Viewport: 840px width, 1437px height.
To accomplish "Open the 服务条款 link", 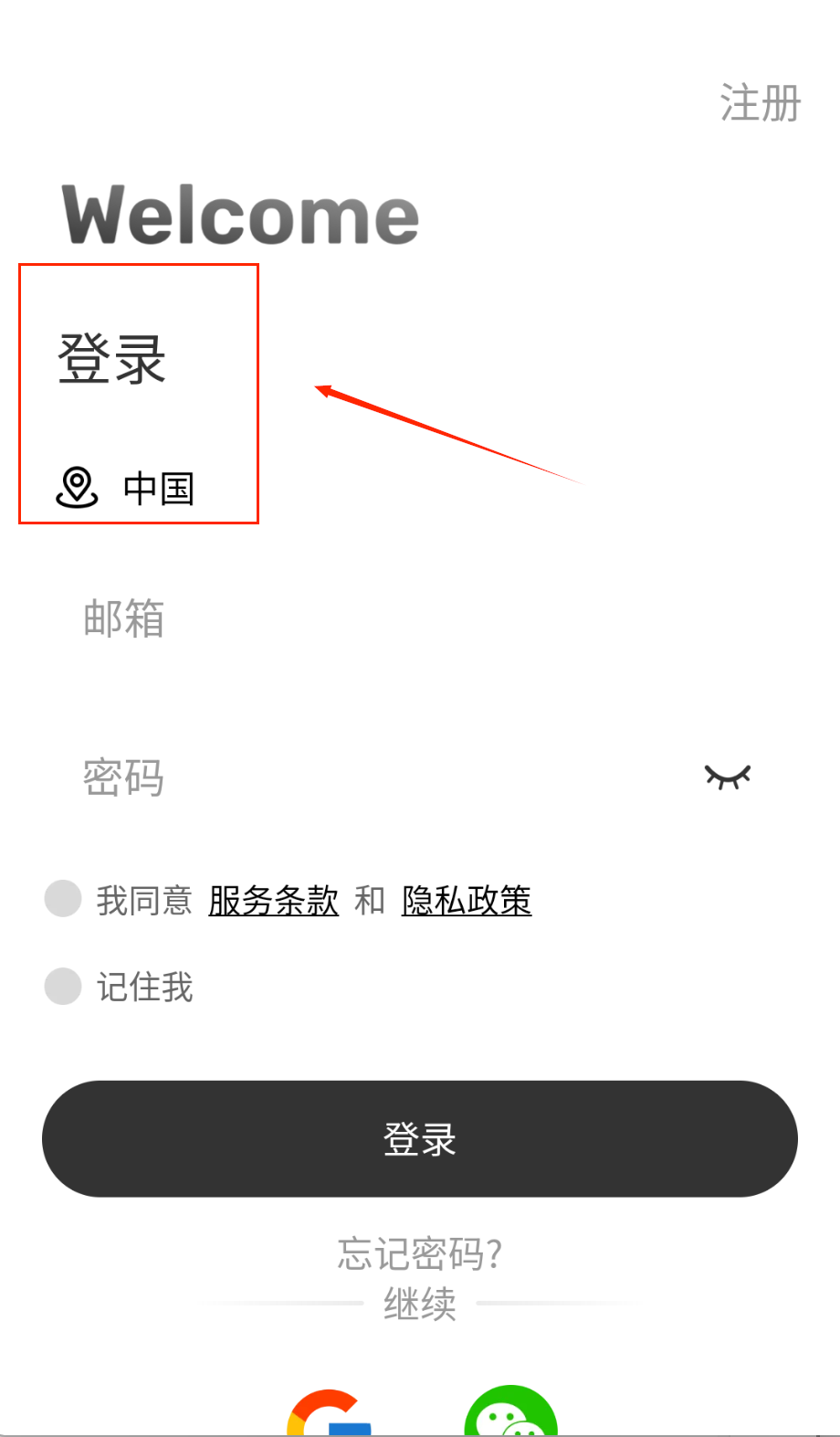I will point(273,901).
